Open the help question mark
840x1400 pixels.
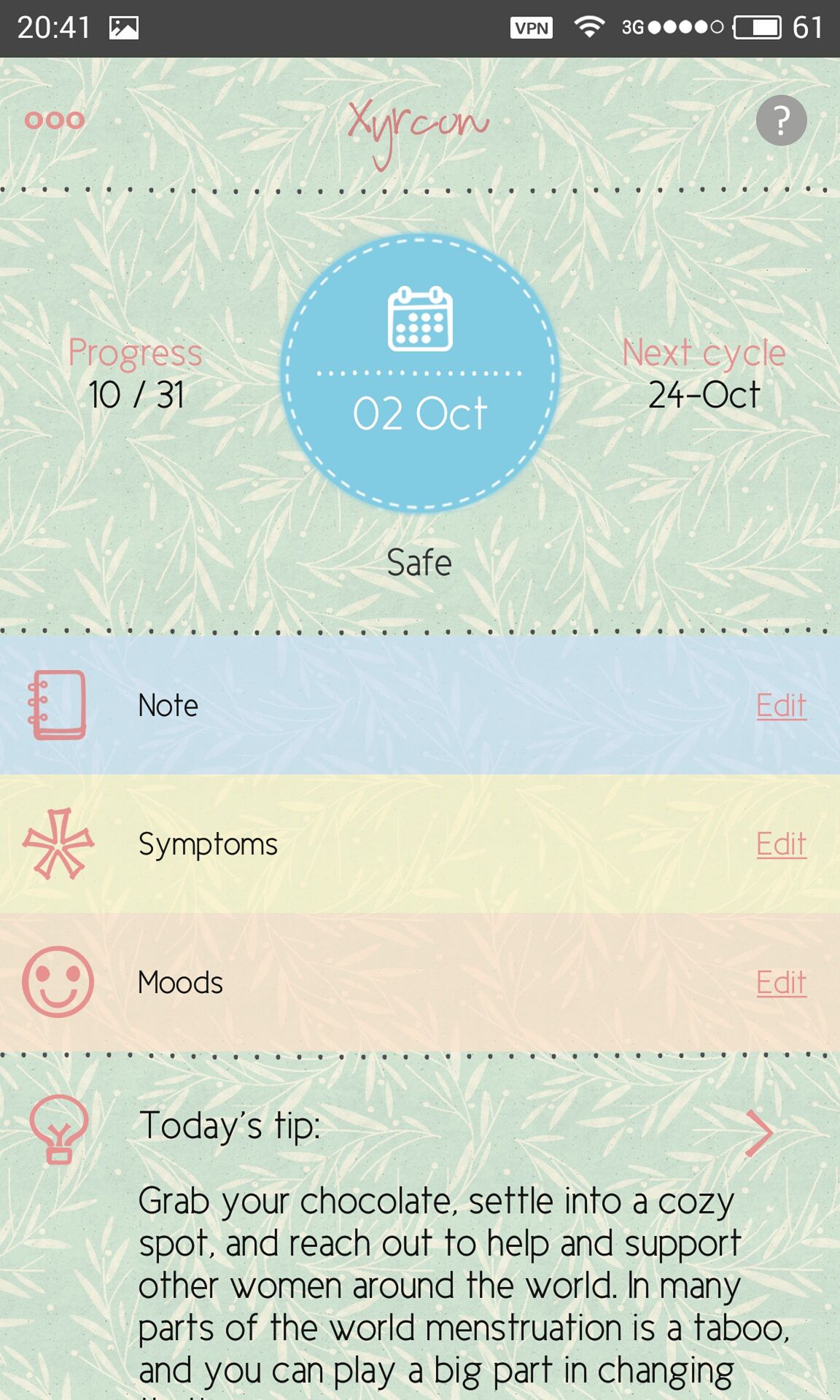[781, 120]
